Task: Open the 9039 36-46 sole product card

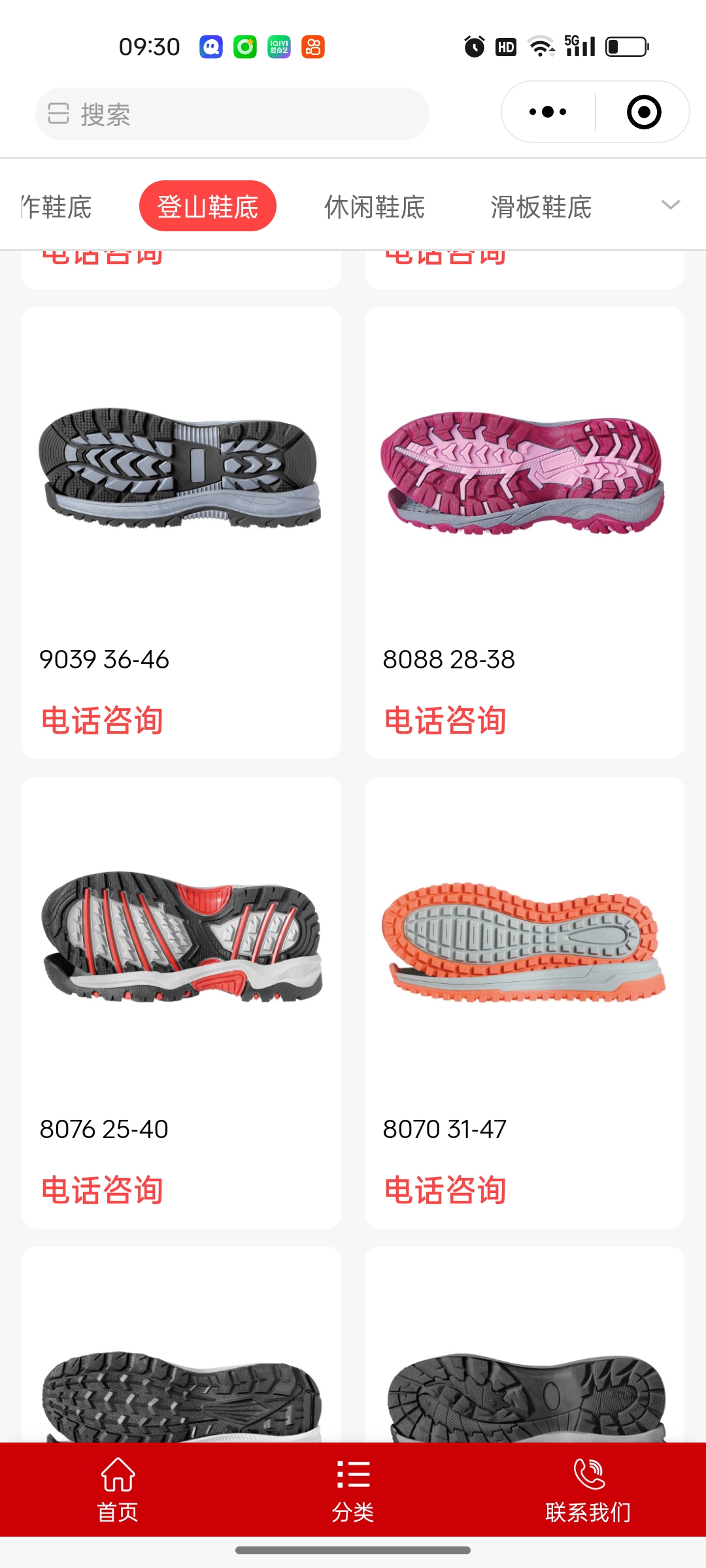Action: (x=181, y=470)
